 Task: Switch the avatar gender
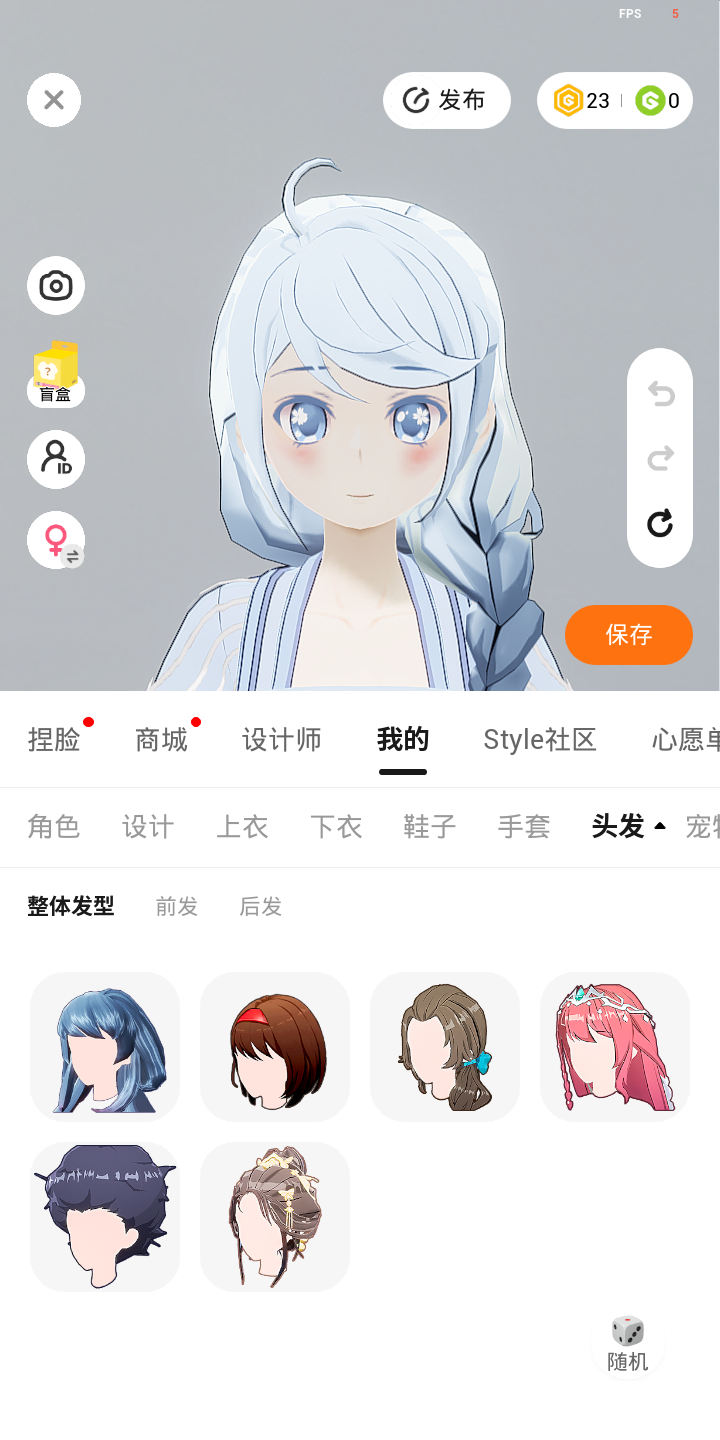(x=56, y=541)
